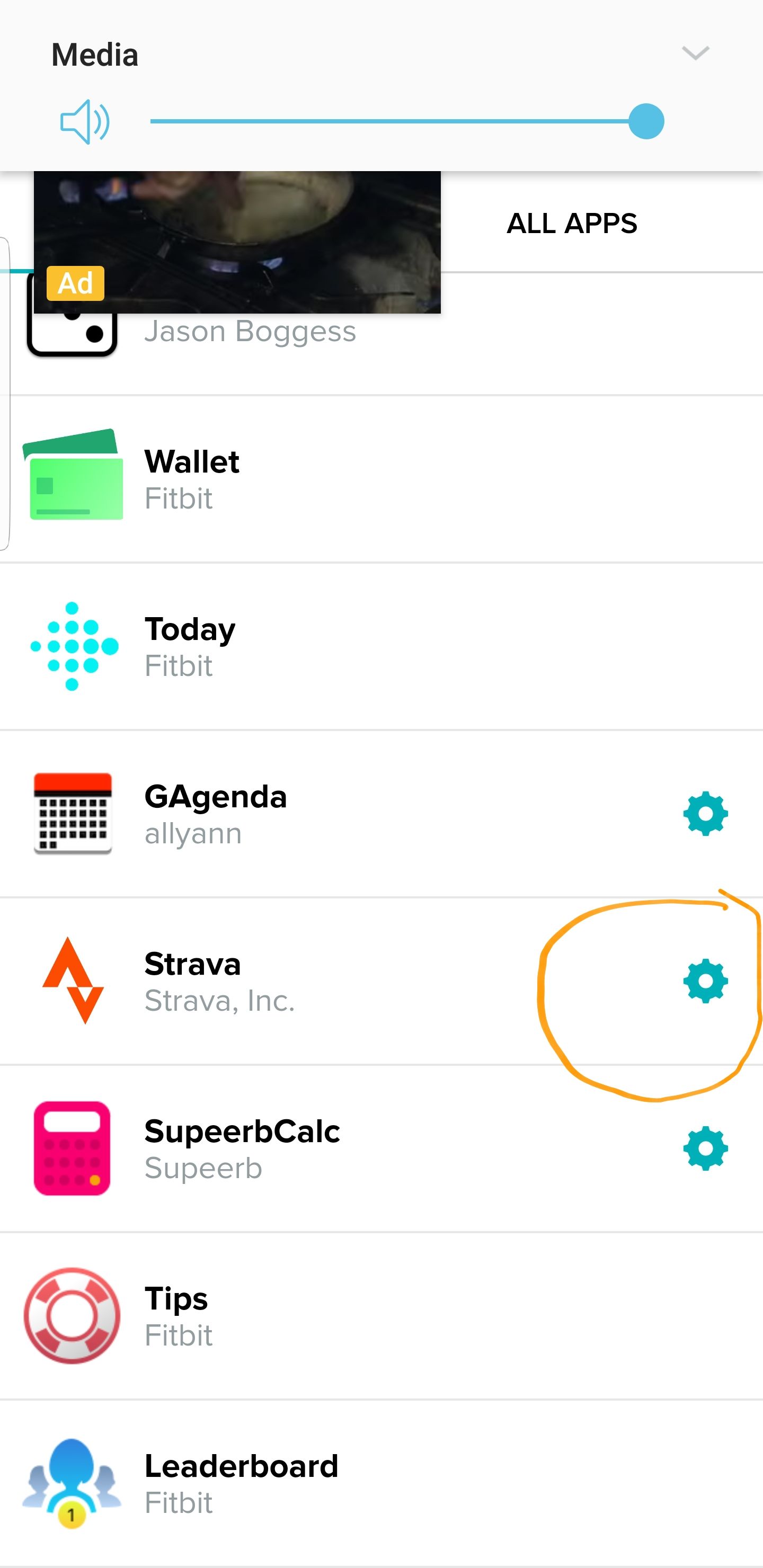Open Strava settings gear
763x1568 pixels.
point(705,981)
